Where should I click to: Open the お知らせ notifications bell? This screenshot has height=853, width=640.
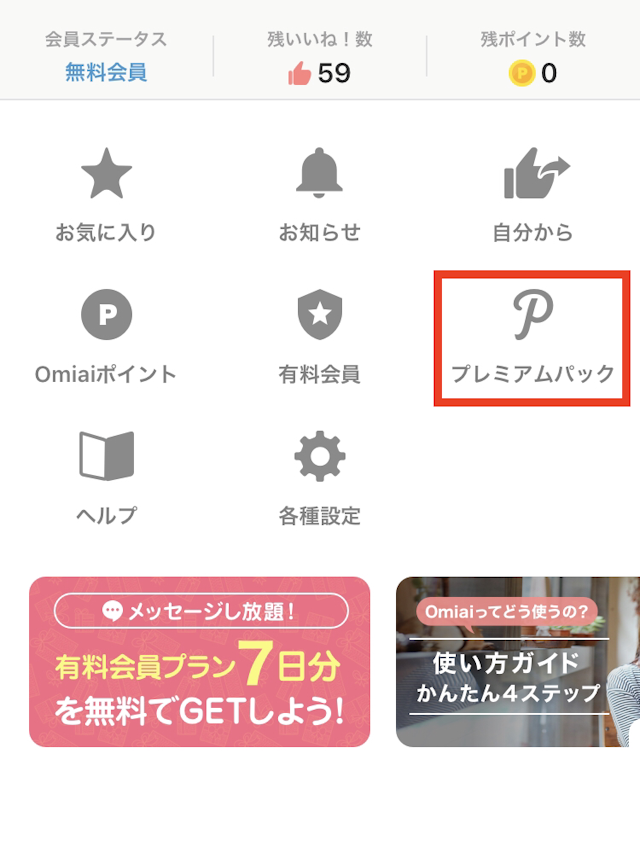tap(319, 196)
